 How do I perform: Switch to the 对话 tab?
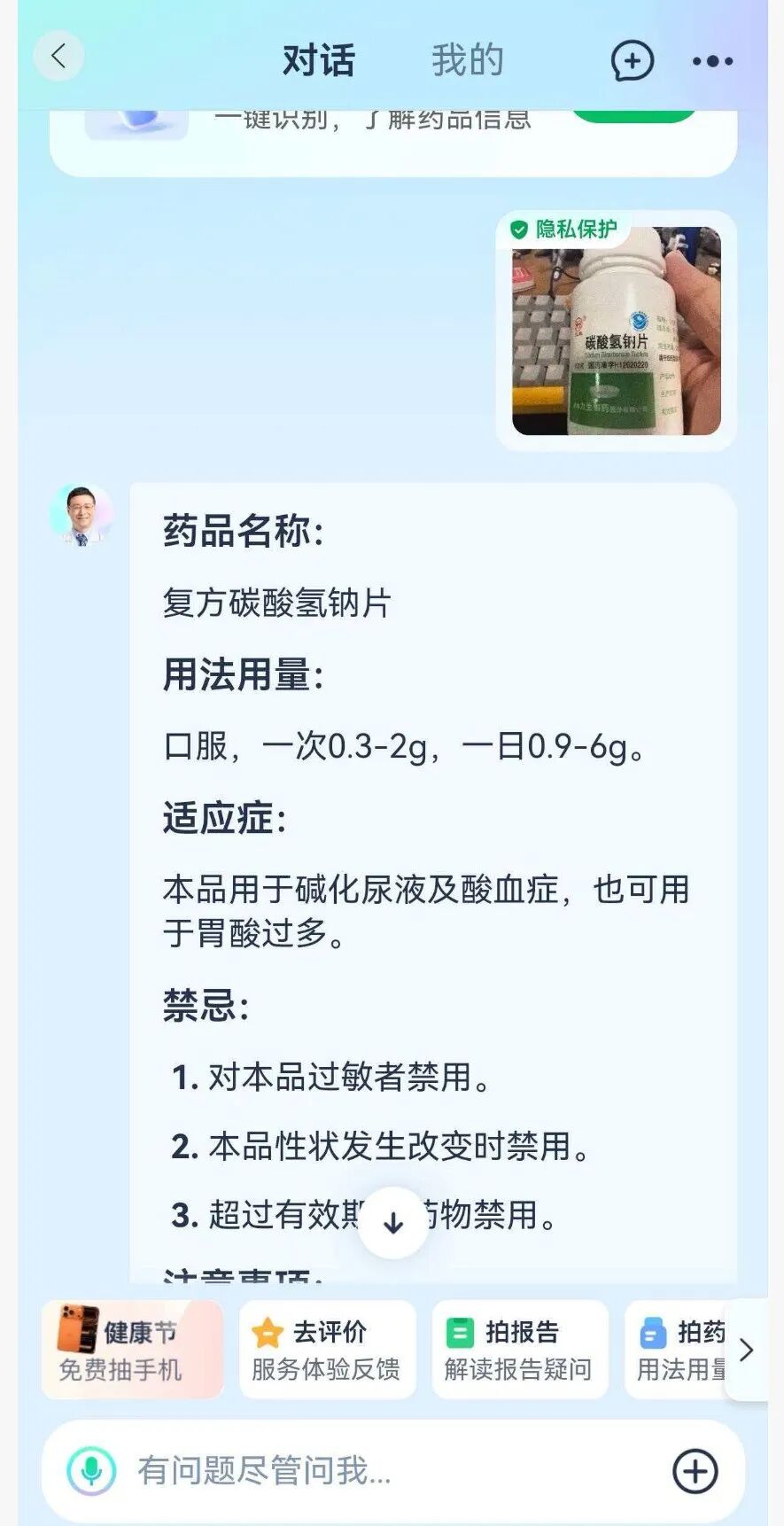point(318,61)
